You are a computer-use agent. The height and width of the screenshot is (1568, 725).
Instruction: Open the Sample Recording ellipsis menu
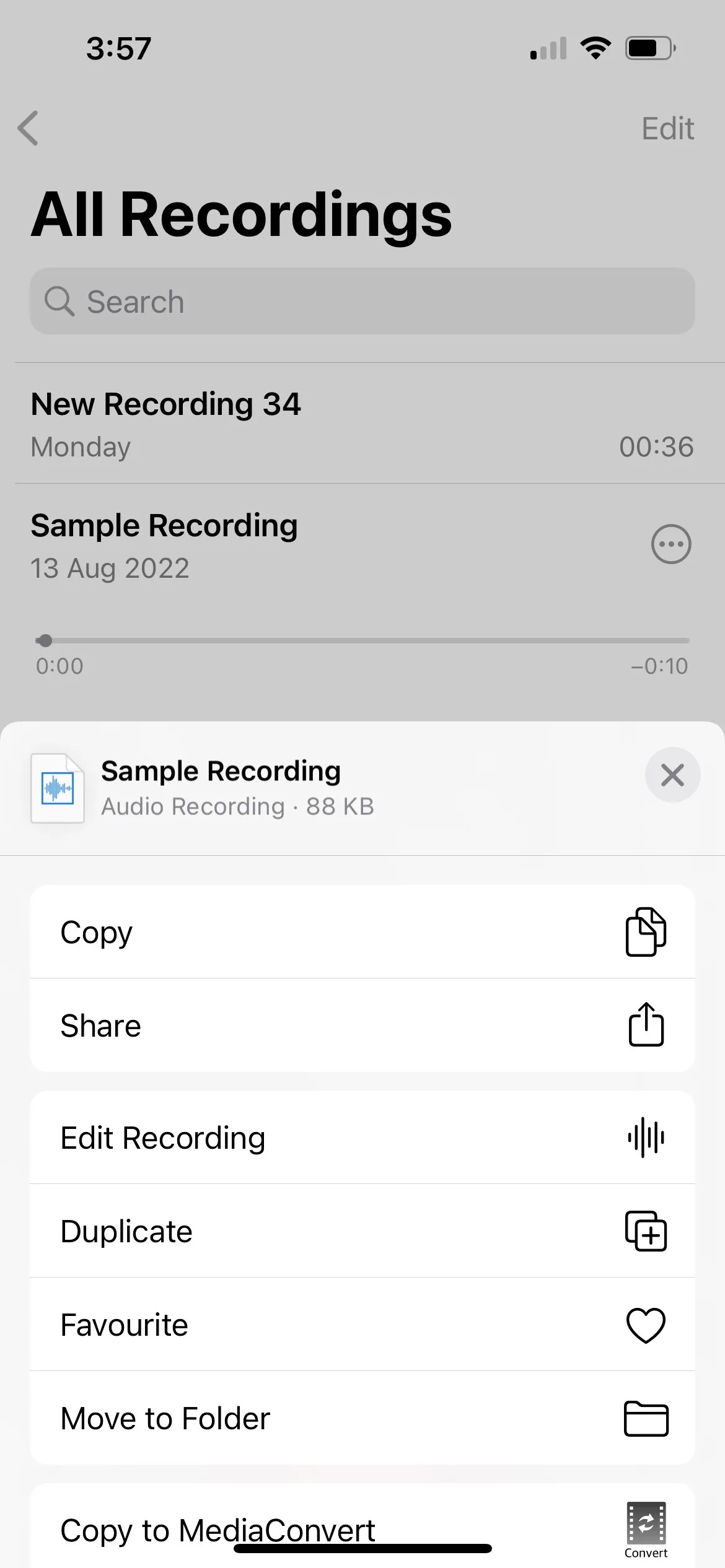click(x=670, y=544)
